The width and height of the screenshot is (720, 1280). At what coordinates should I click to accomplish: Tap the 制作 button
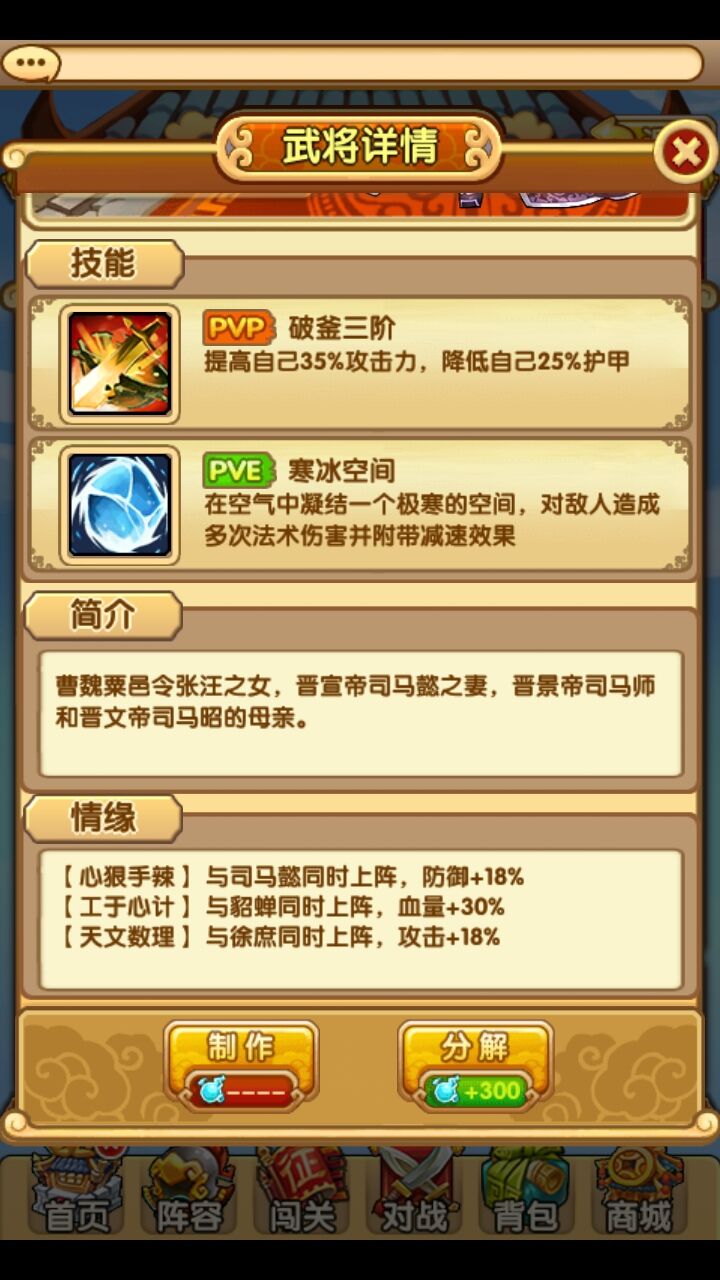click(241, 1066)
